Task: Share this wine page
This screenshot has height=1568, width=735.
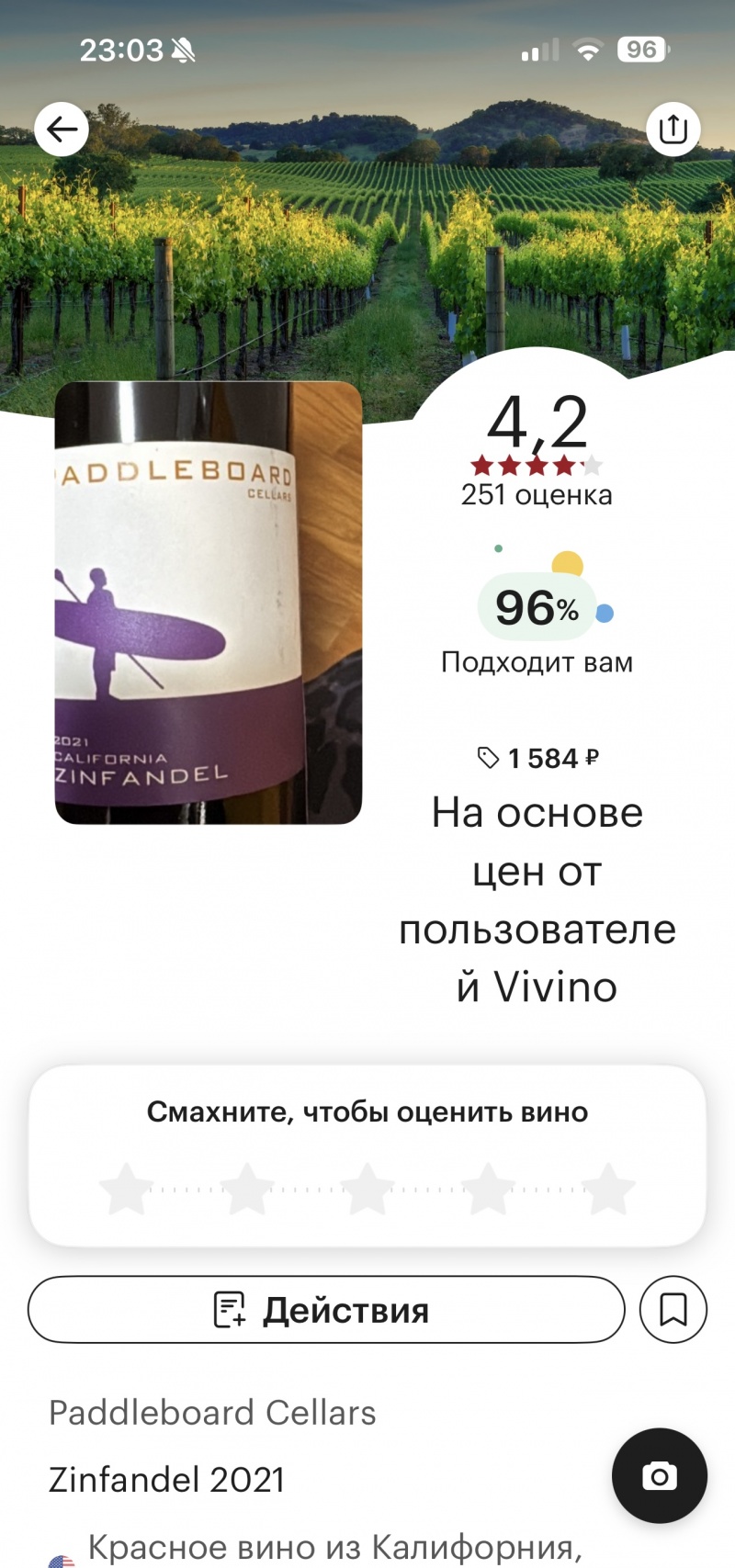Action: click(x=673, y=129)
